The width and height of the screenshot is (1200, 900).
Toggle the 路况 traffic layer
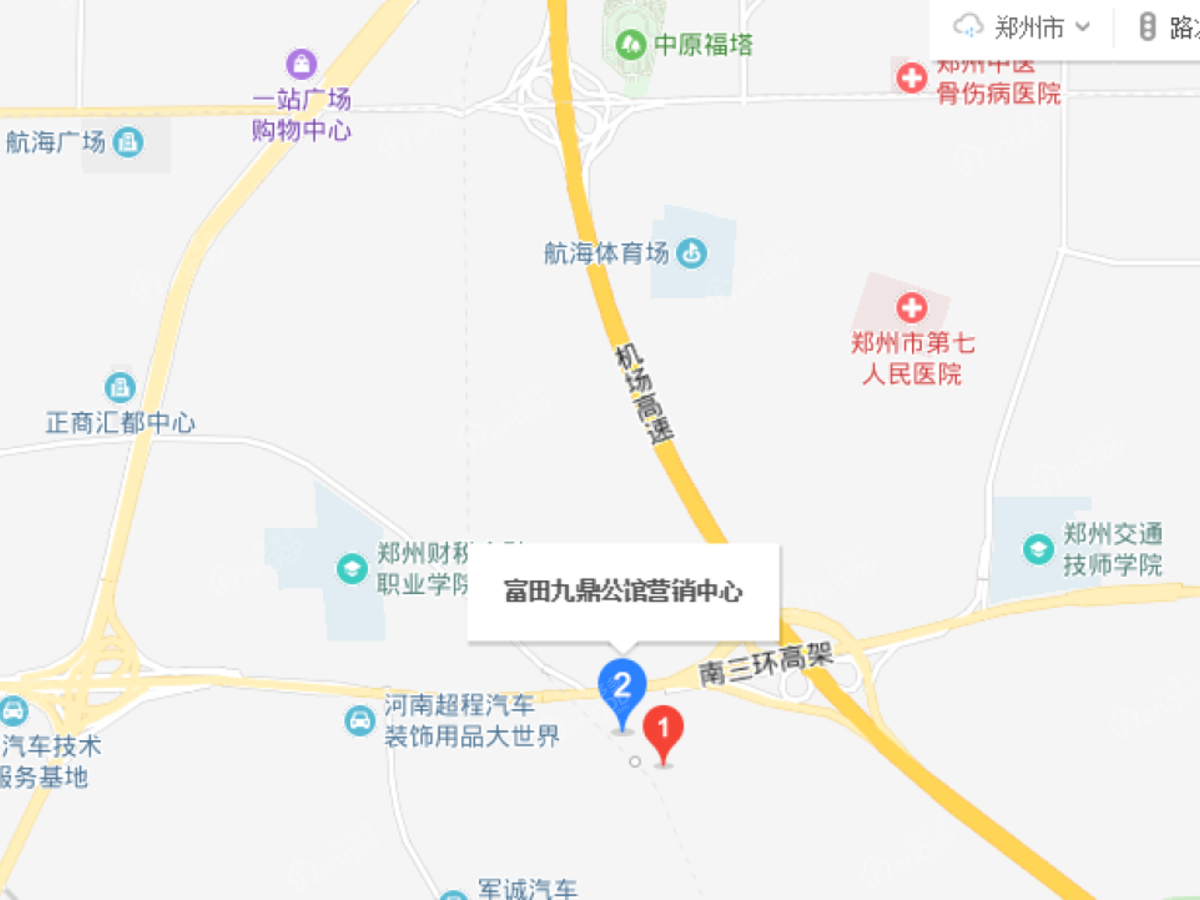pyautogui.click(x=1170, y=27)
